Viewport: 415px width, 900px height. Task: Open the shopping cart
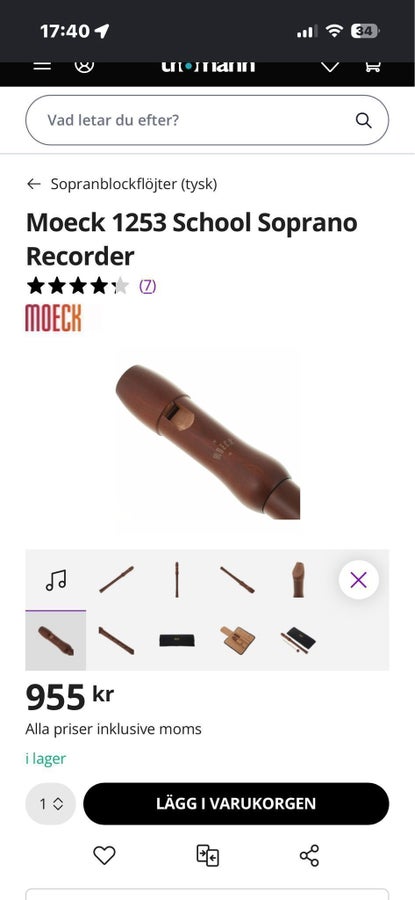(x=373, y=66)
